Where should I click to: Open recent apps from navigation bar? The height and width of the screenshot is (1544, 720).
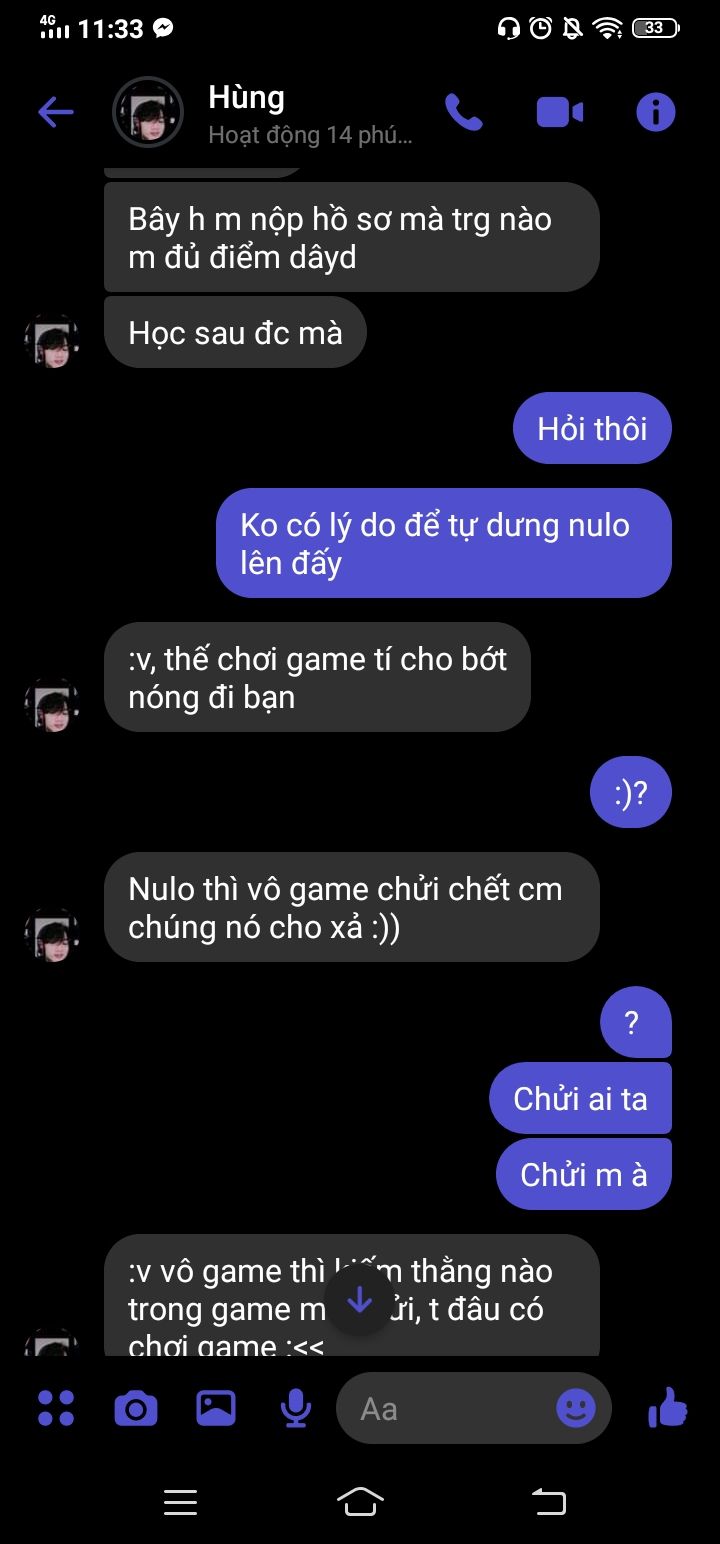[180, 1501]
